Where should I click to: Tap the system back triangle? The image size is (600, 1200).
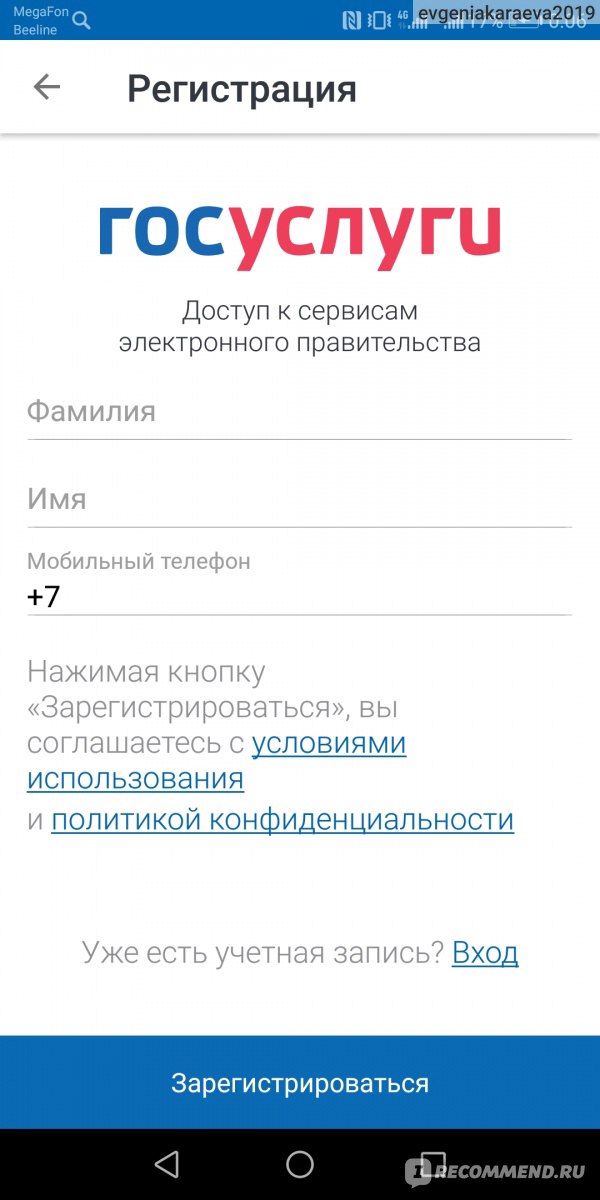(x=166, y=1164)
